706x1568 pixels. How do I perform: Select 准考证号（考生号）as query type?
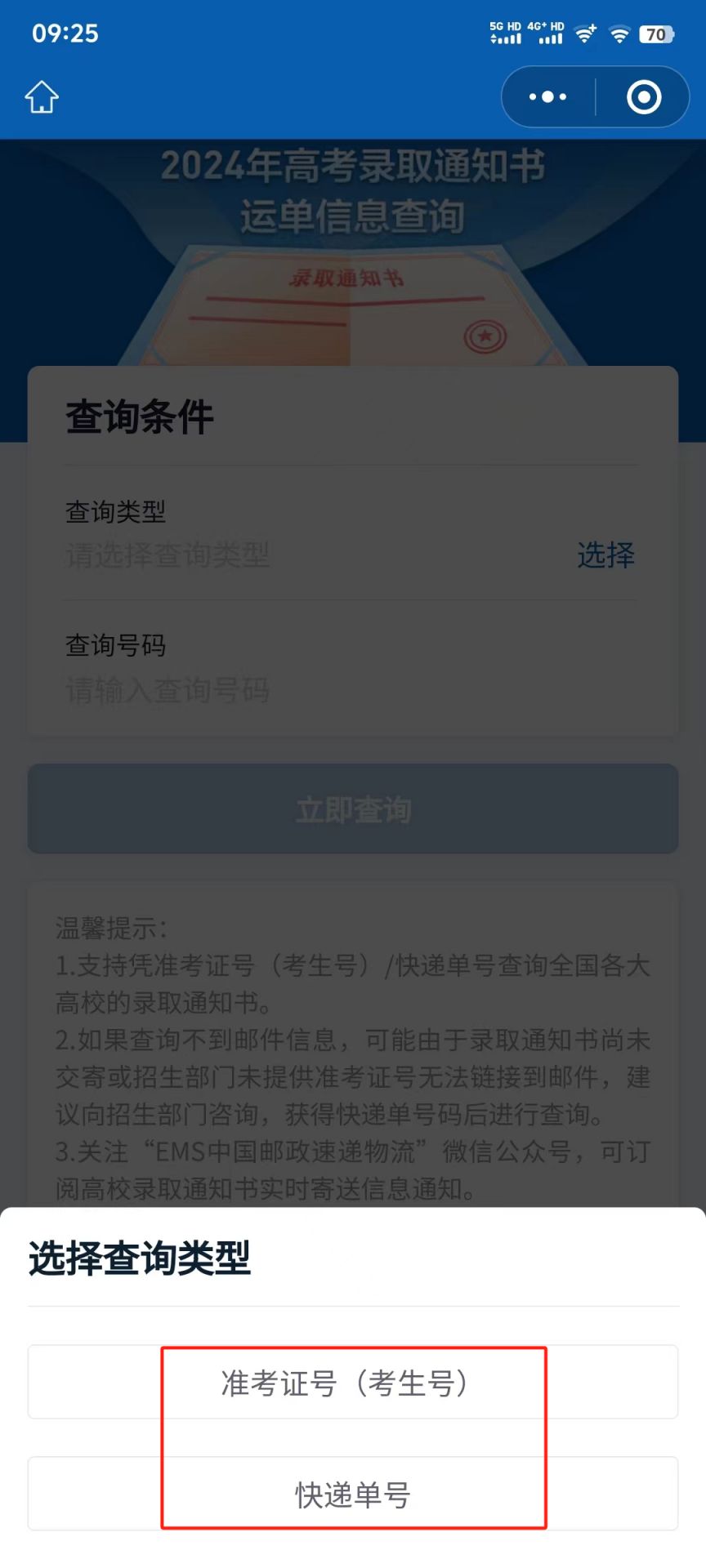(353, 1382)
